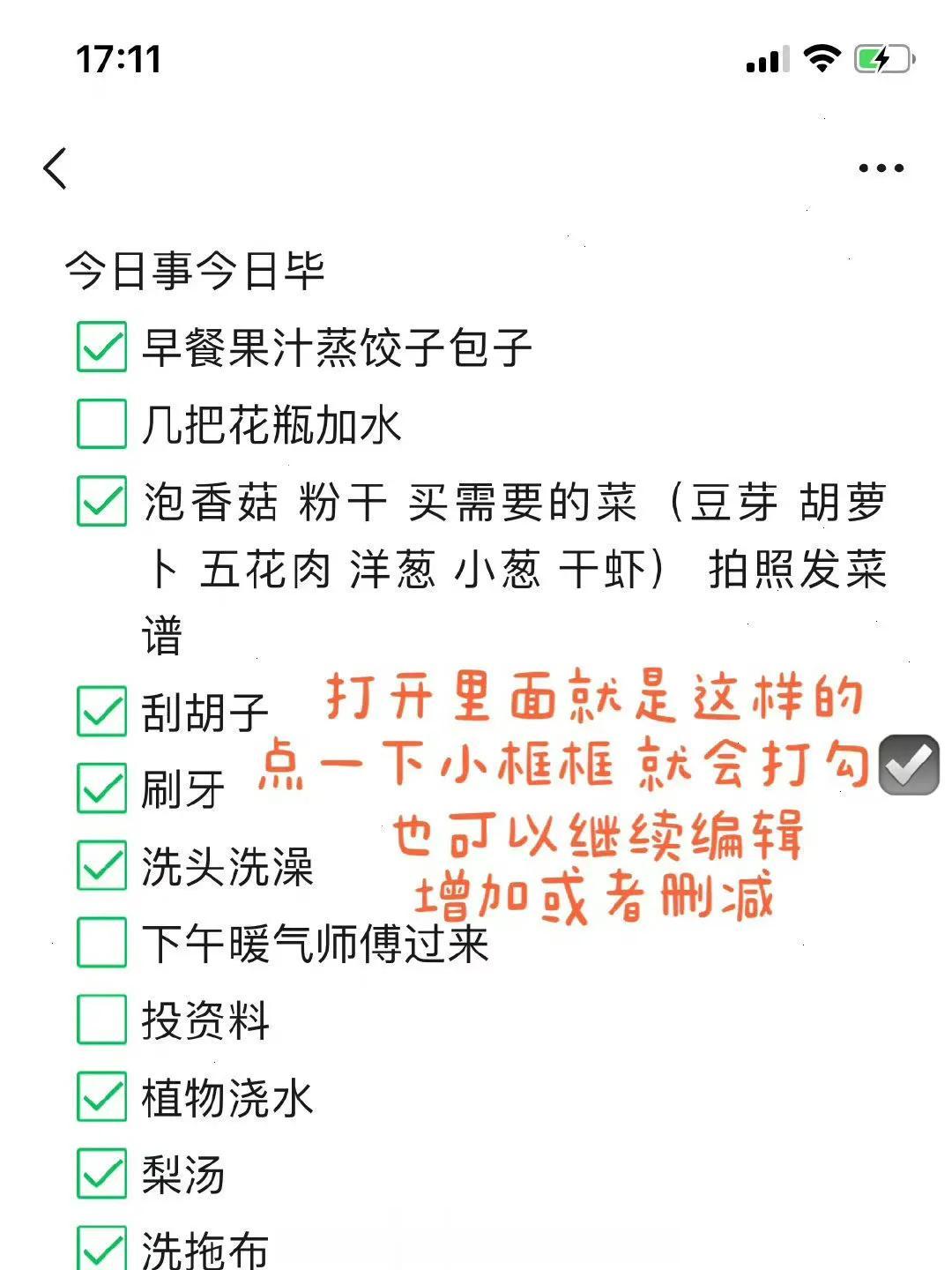Uncheck the 泡香菇 粉干 买需要的菜 item
Screen dimensions: 952x1270
pyautogui.click(x=101, y=501)
